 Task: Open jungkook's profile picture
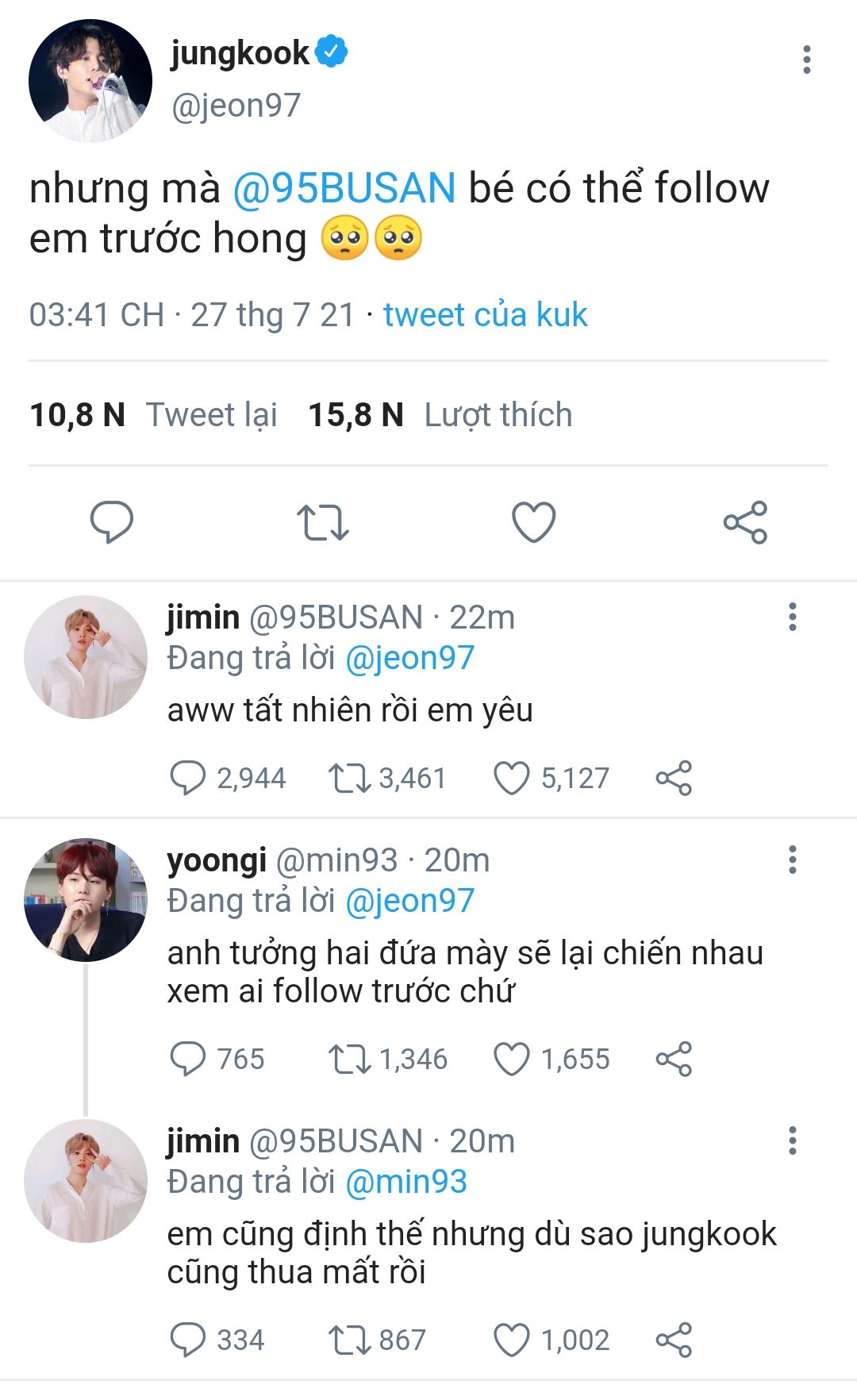pos(90,81)
